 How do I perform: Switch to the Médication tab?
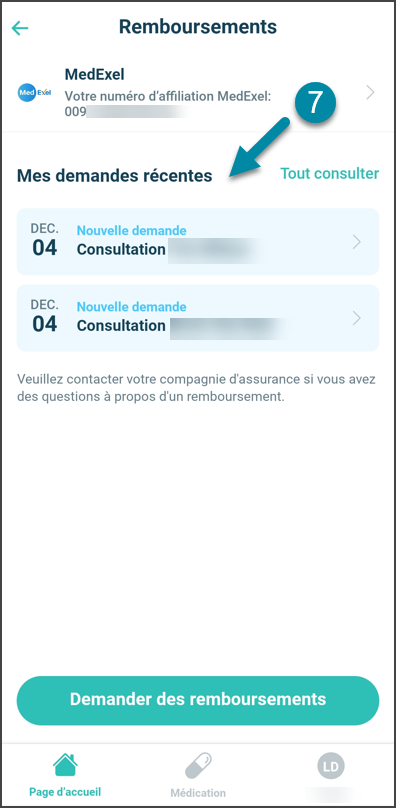point(198,775)
